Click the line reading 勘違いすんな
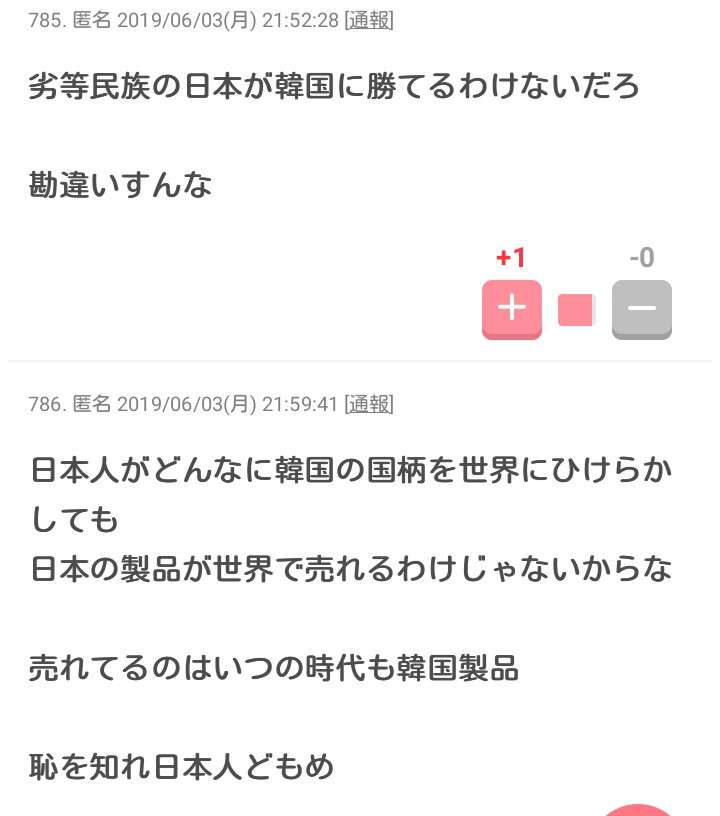Viewport: 720px width, 816px height. coord(122,185)
